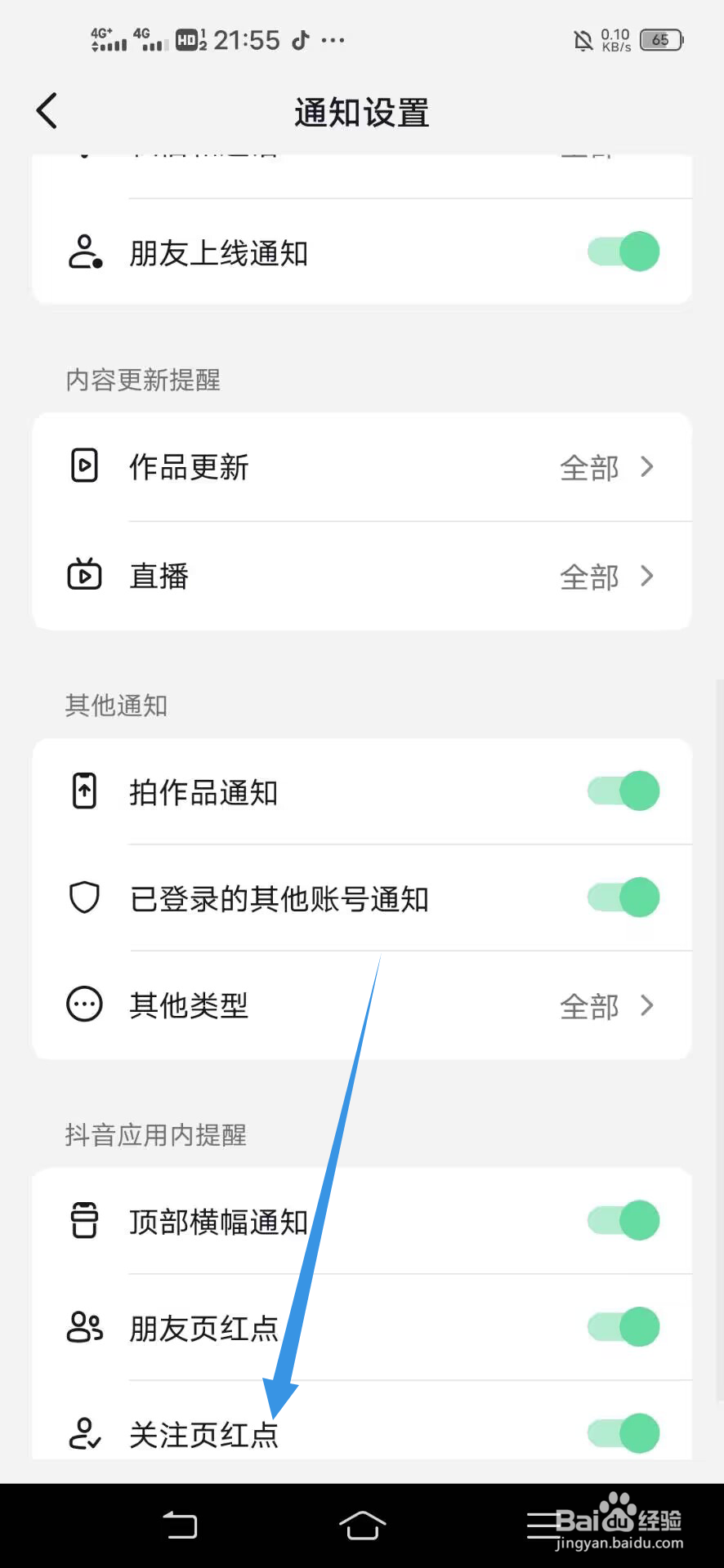724x1568 pixels.
Task: Tap the person-check icon beside 关注页红点
Action: pyautogui.click(x=84, y=1433)
